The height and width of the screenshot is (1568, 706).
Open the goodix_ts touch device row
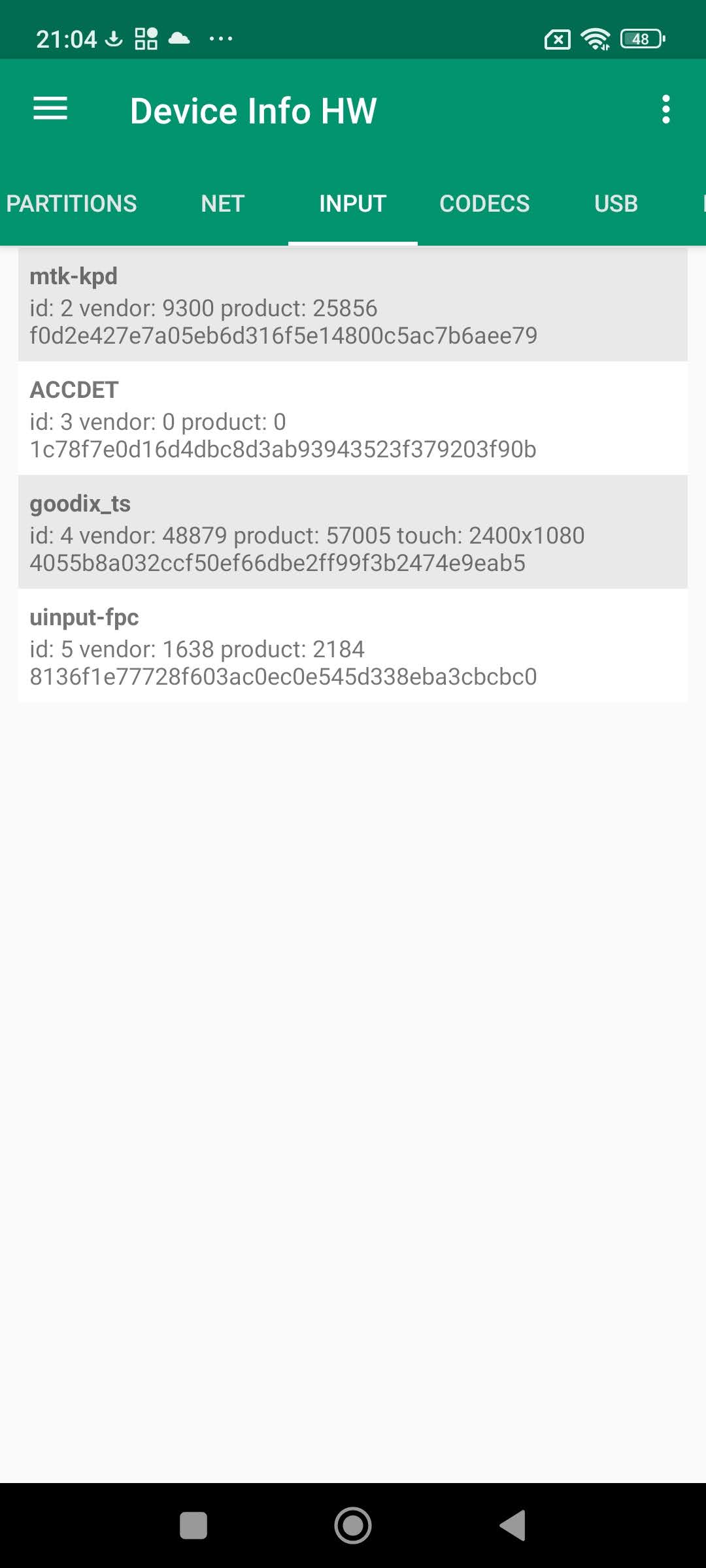pyautogui.click(x=352, y=532)
